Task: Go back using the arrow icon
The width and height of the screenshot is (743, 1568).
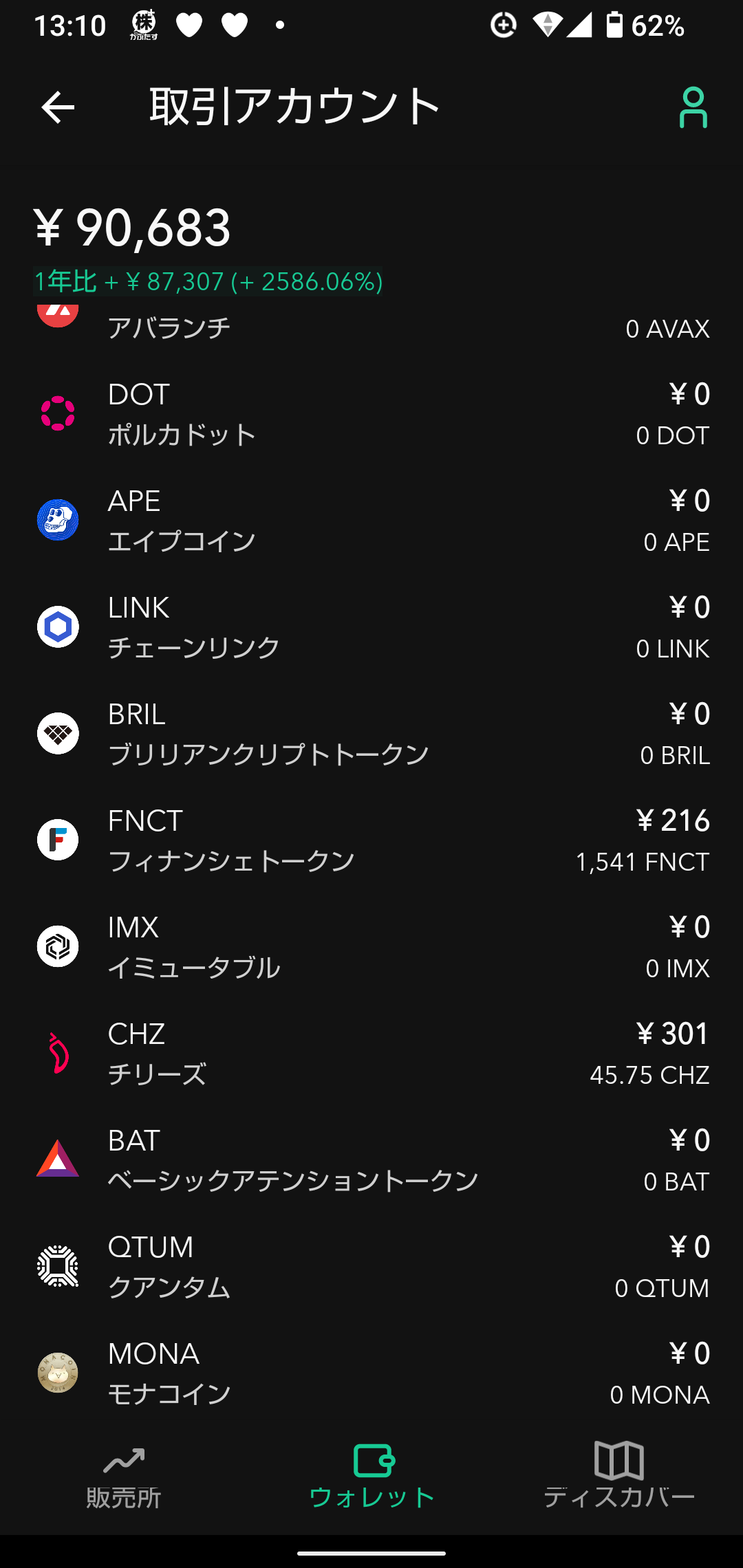Action: click(58, 107)
